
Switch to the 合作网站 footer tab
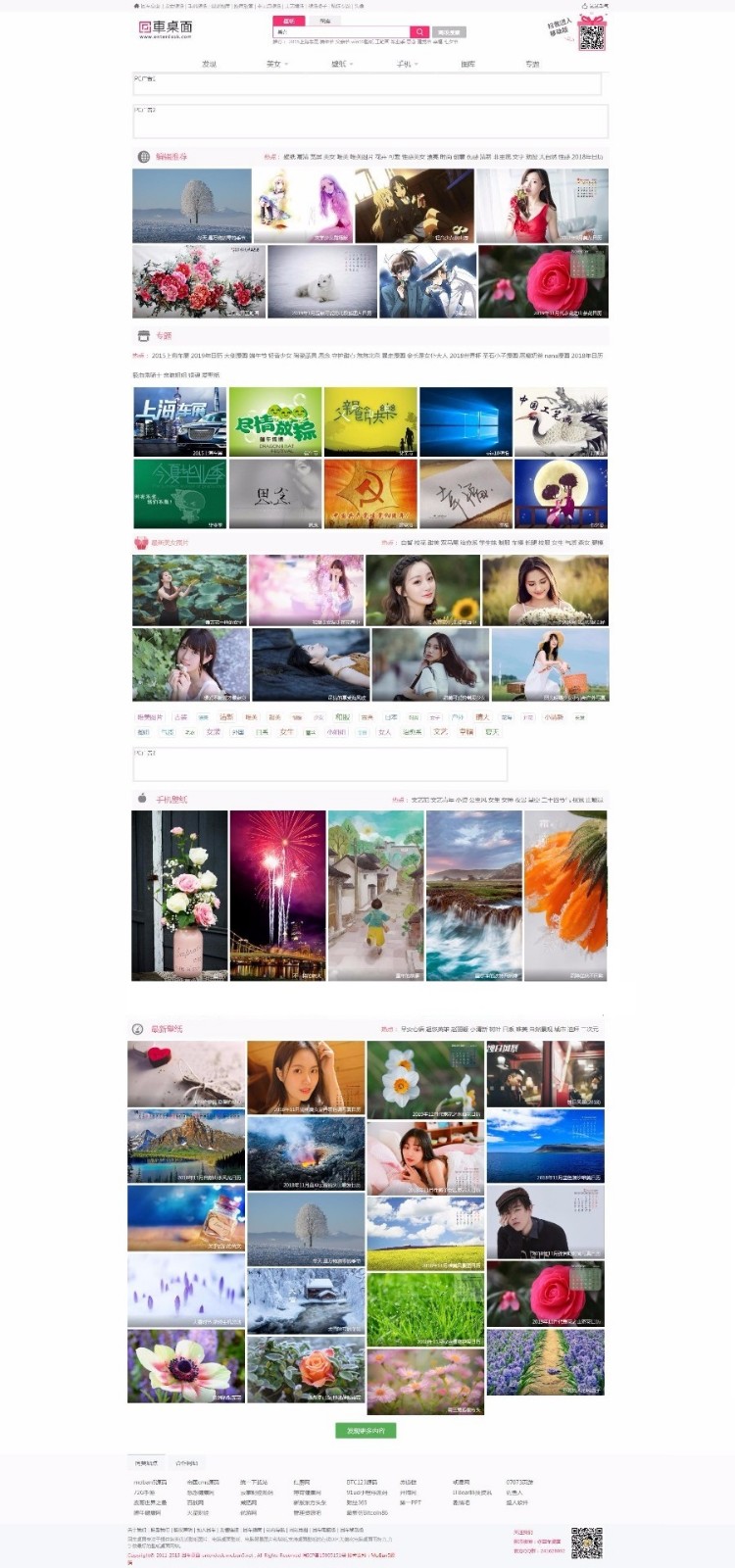(x=186, y=1462)
